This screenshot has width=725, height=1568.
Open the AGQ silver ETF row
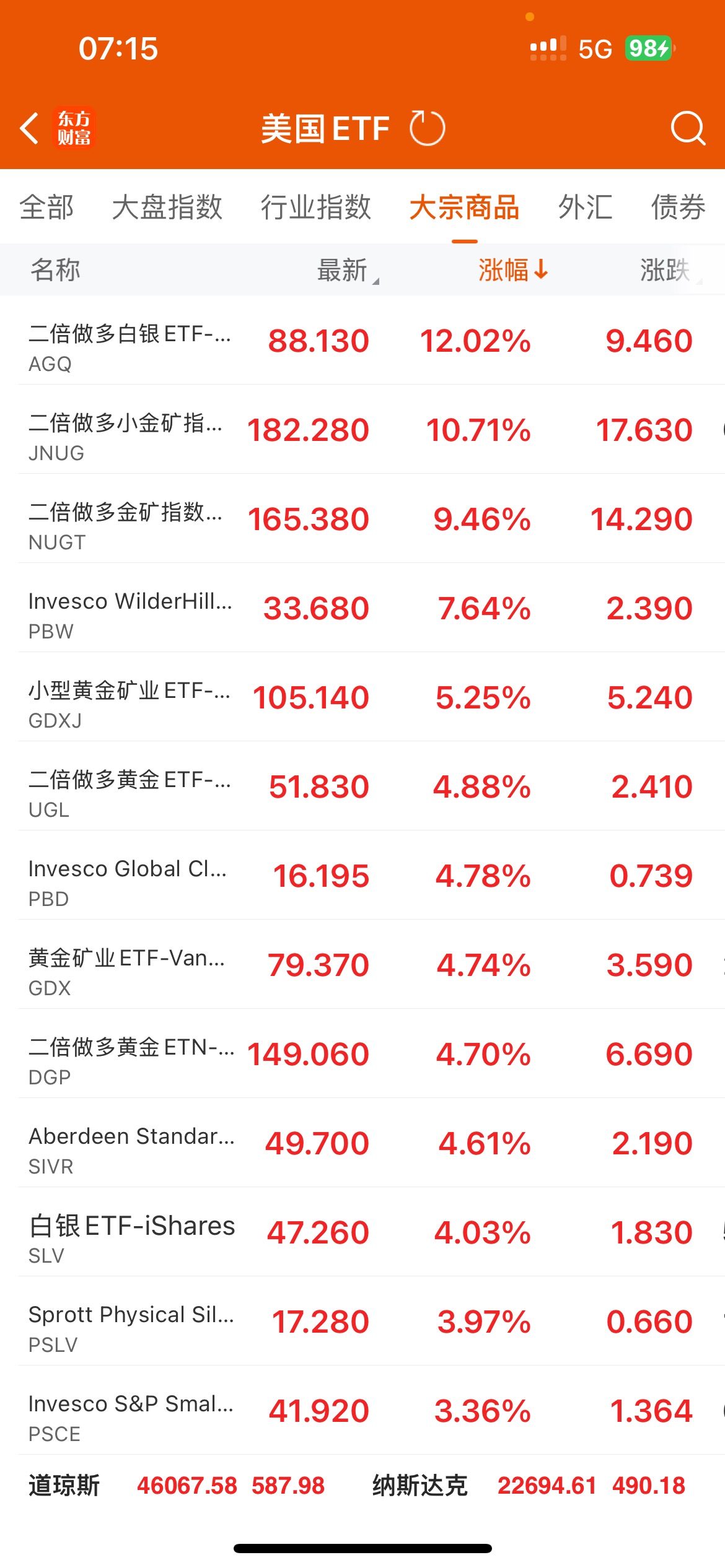point(362,341)
